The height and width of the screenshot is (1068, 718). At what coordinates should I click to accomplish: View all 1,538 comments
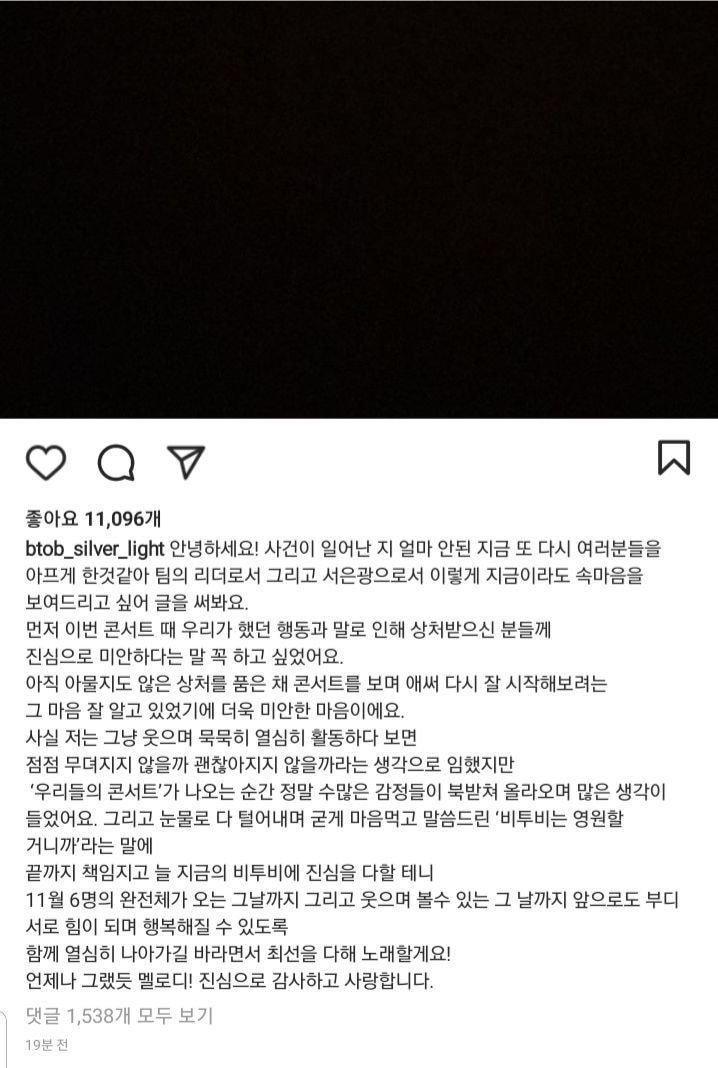[119, 1017]
